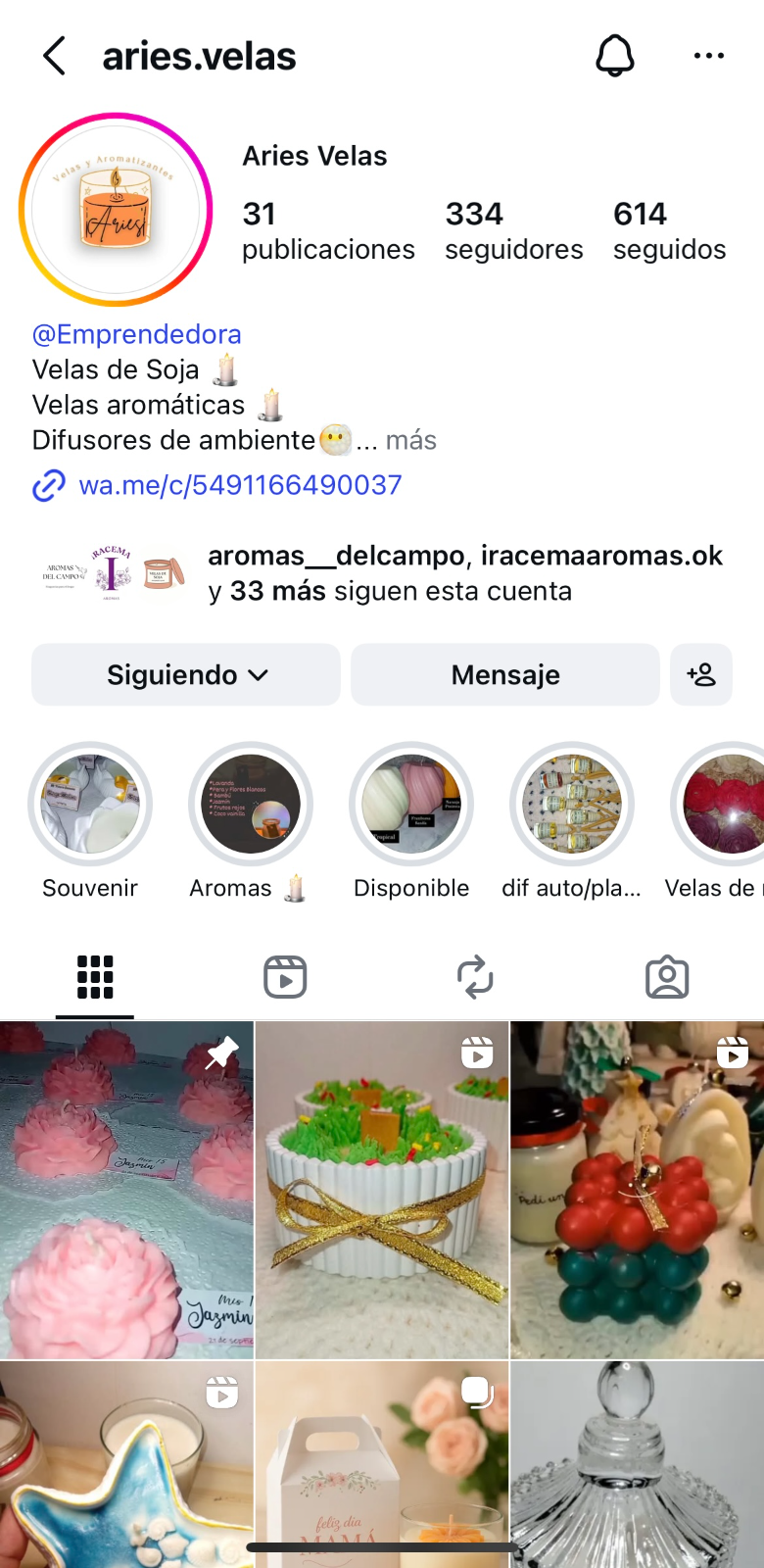This screenshot has height=1568, width=764.
Task: Switch to the tagged photos tab
Action: 667,977
